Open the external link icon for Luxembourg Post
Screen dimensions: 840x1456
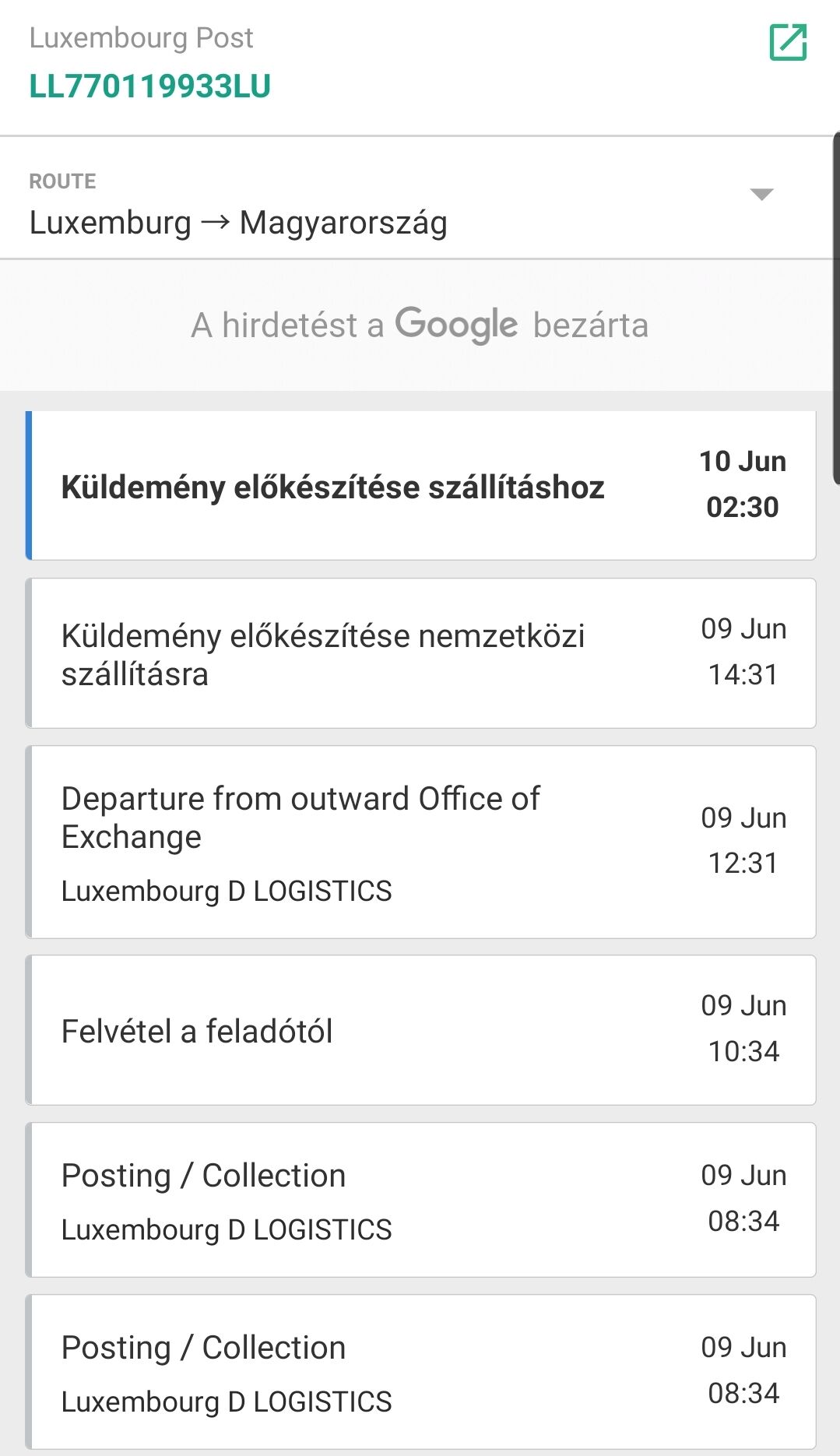[788, 42]
